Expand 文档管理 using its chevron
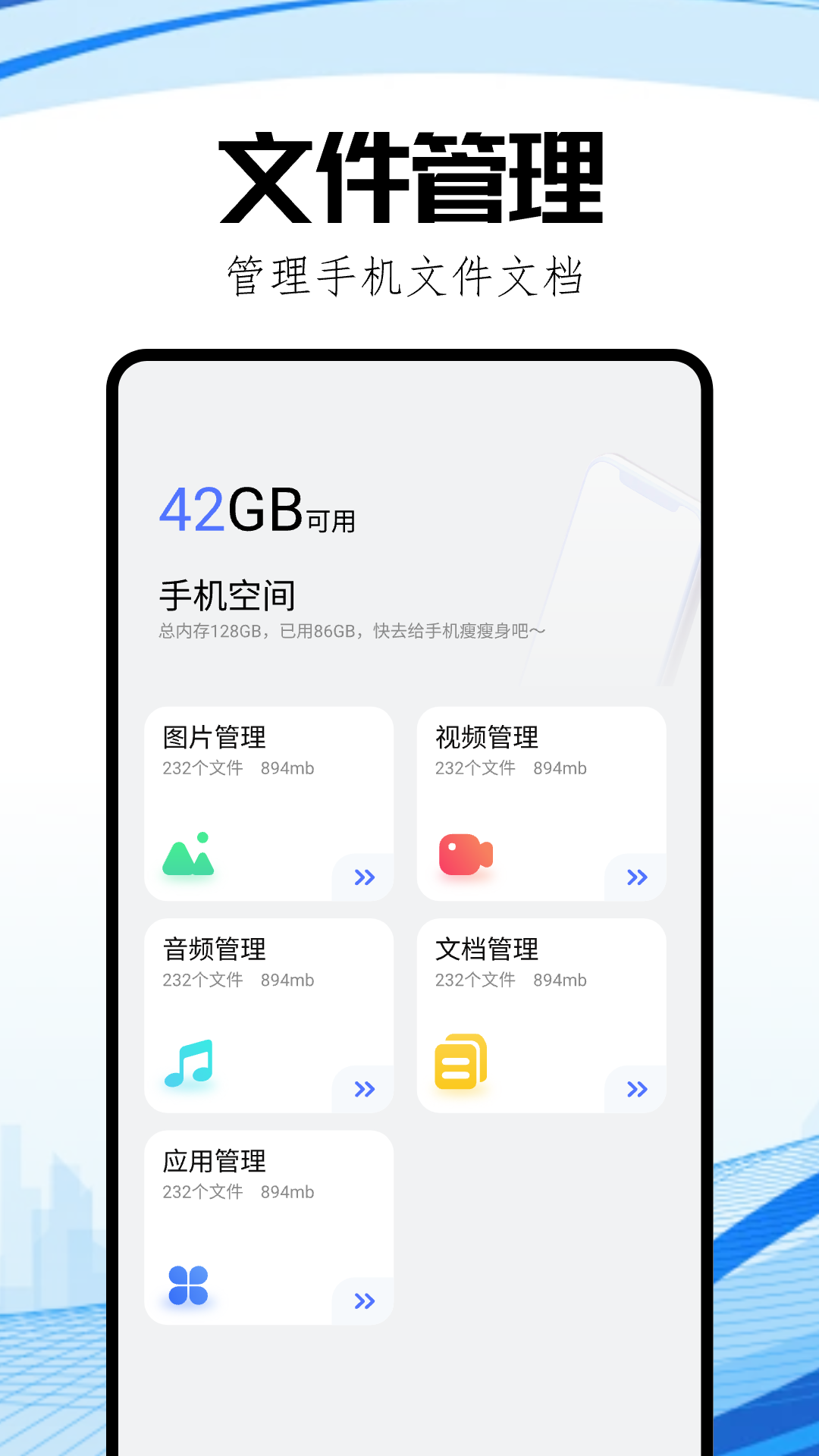Screen dimensions: 819x1456 [x=635, y=1090]
